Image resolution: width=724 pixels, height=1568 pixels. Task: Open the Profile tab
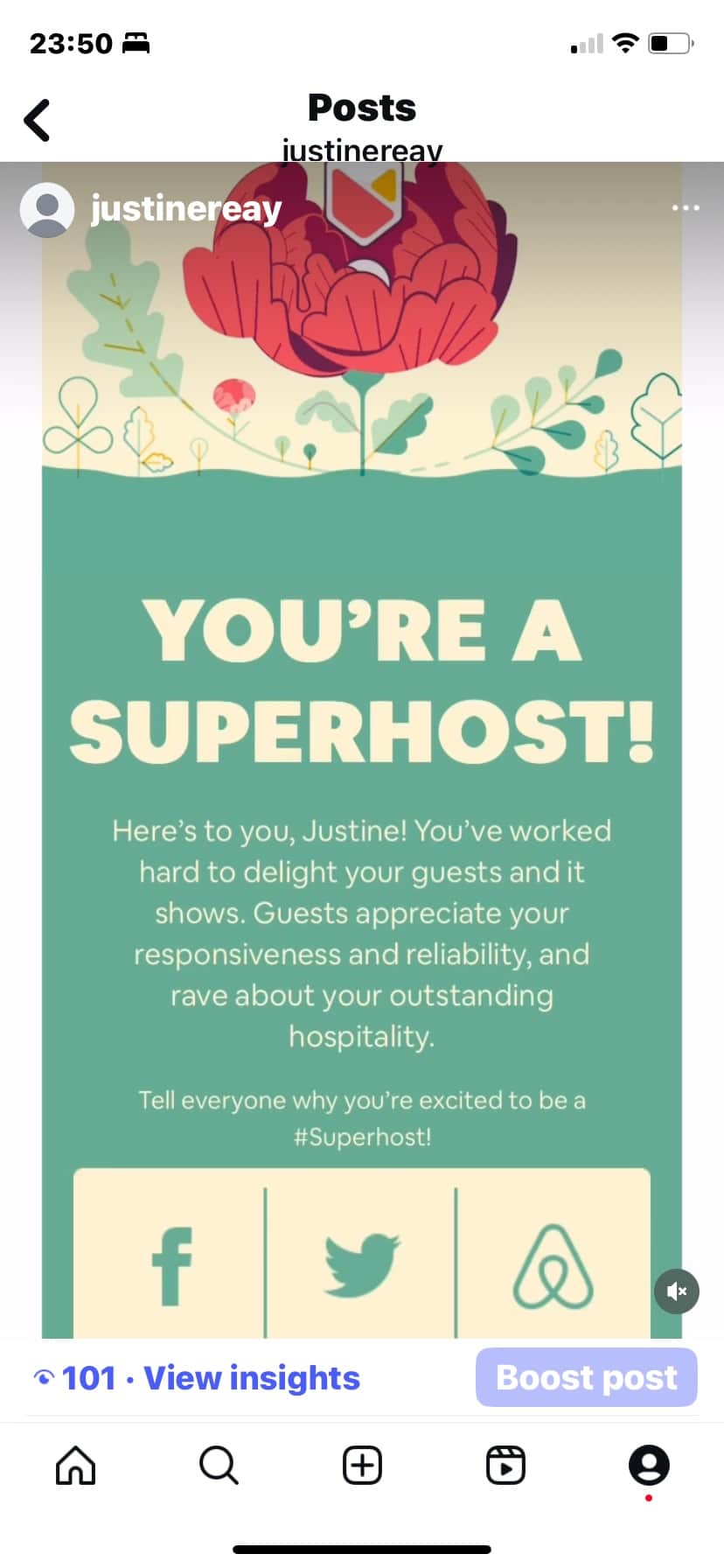[649, 1465]
